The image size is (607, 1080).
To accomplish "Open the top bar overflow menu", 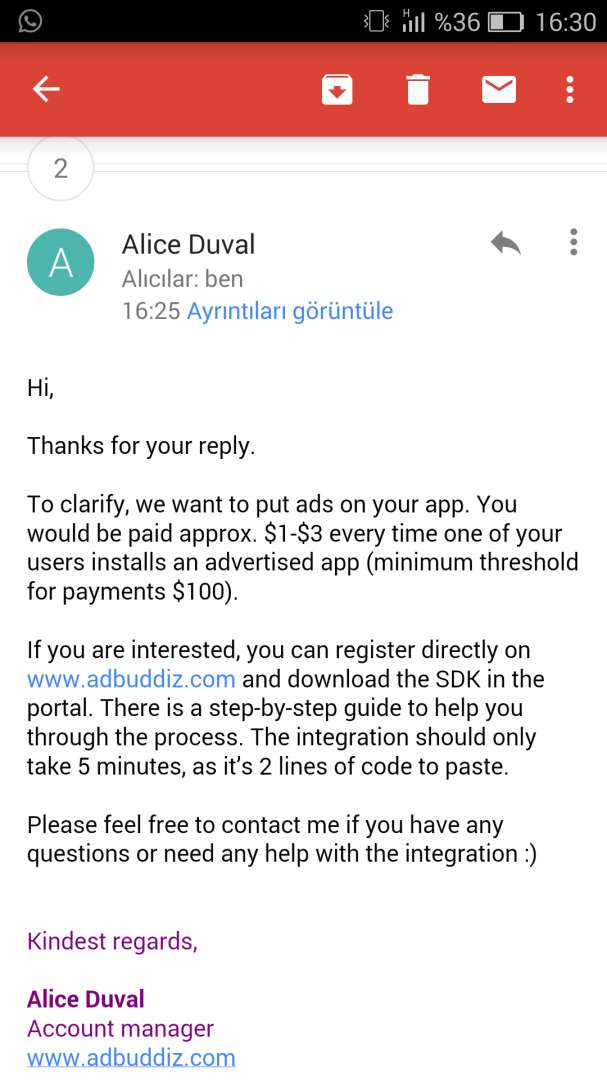I will [570, 90].
